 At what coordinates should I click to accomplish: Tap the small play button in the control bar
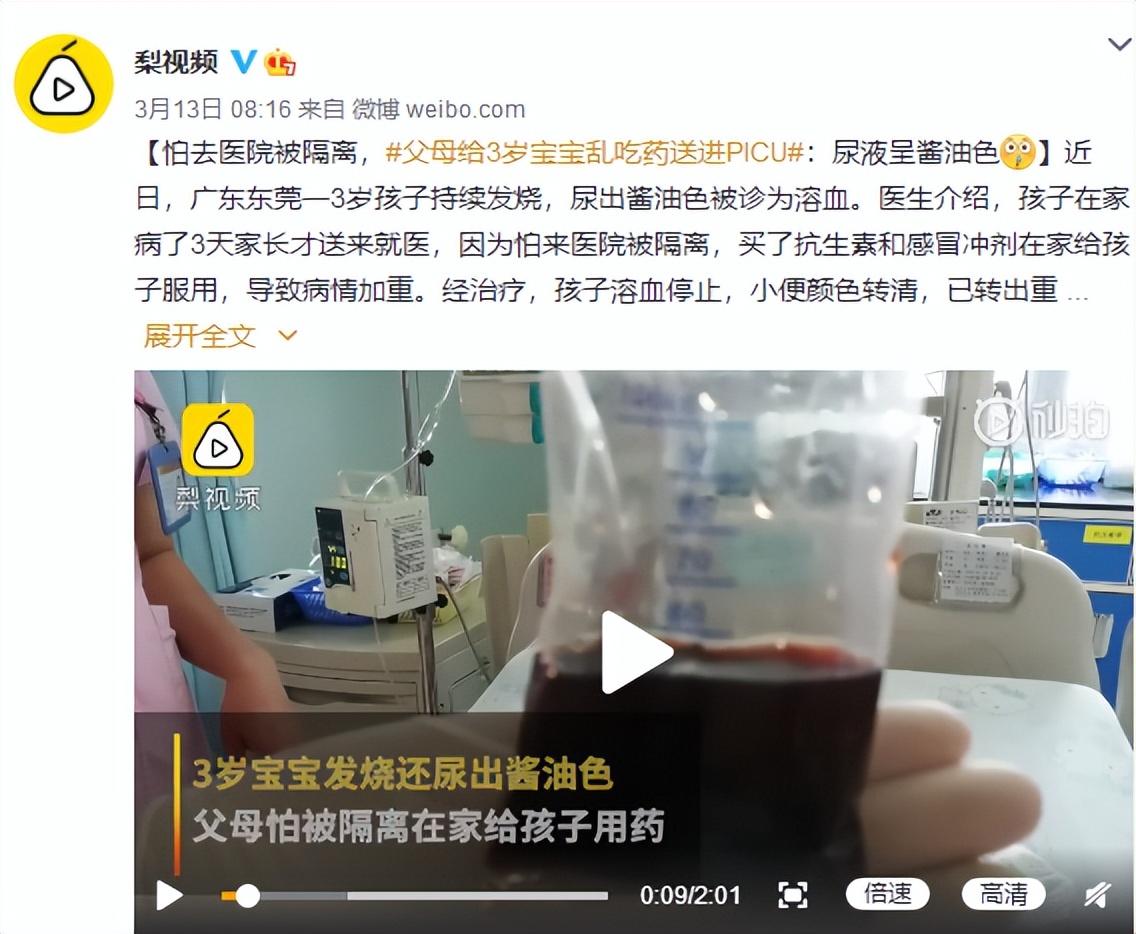(x=170, y=894)
